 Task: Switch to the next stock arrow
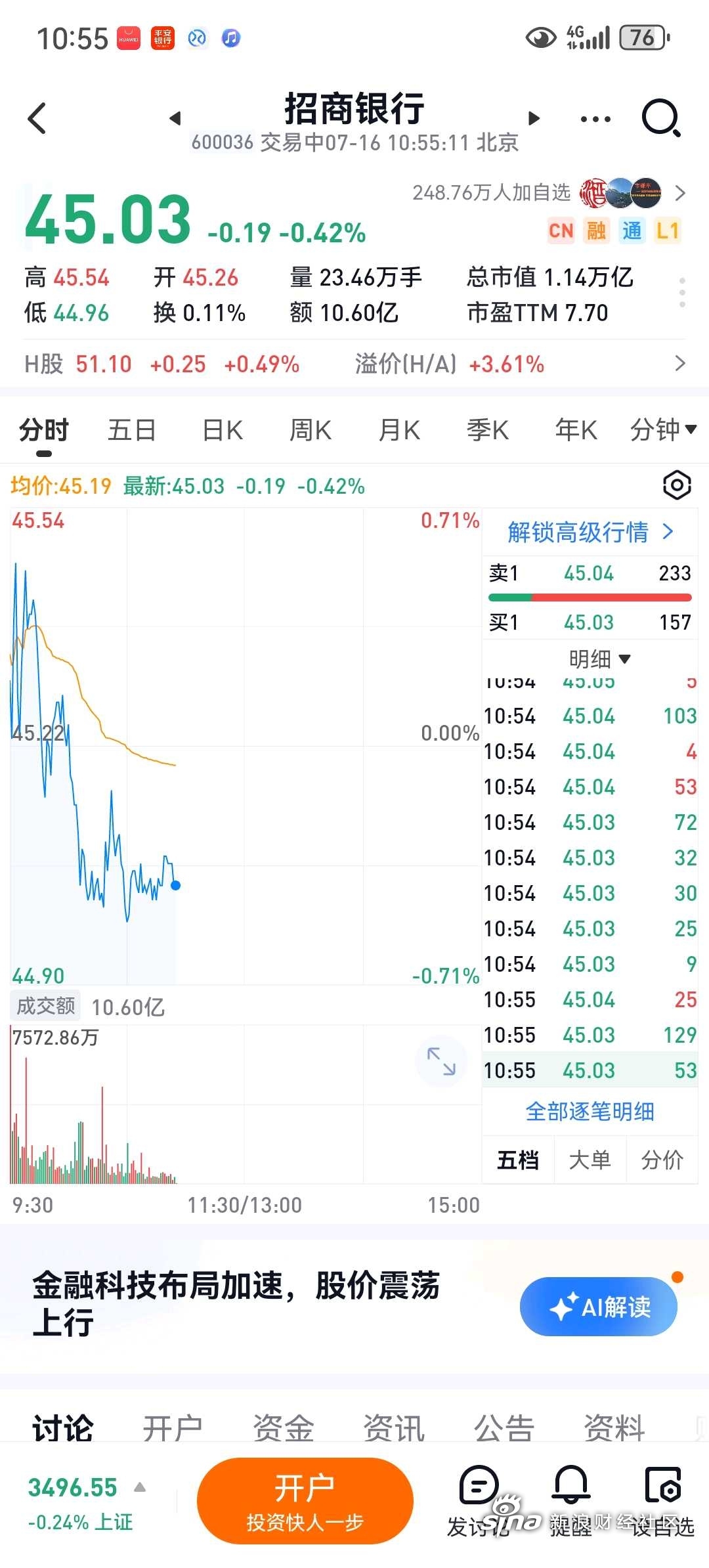click(534, 118)
